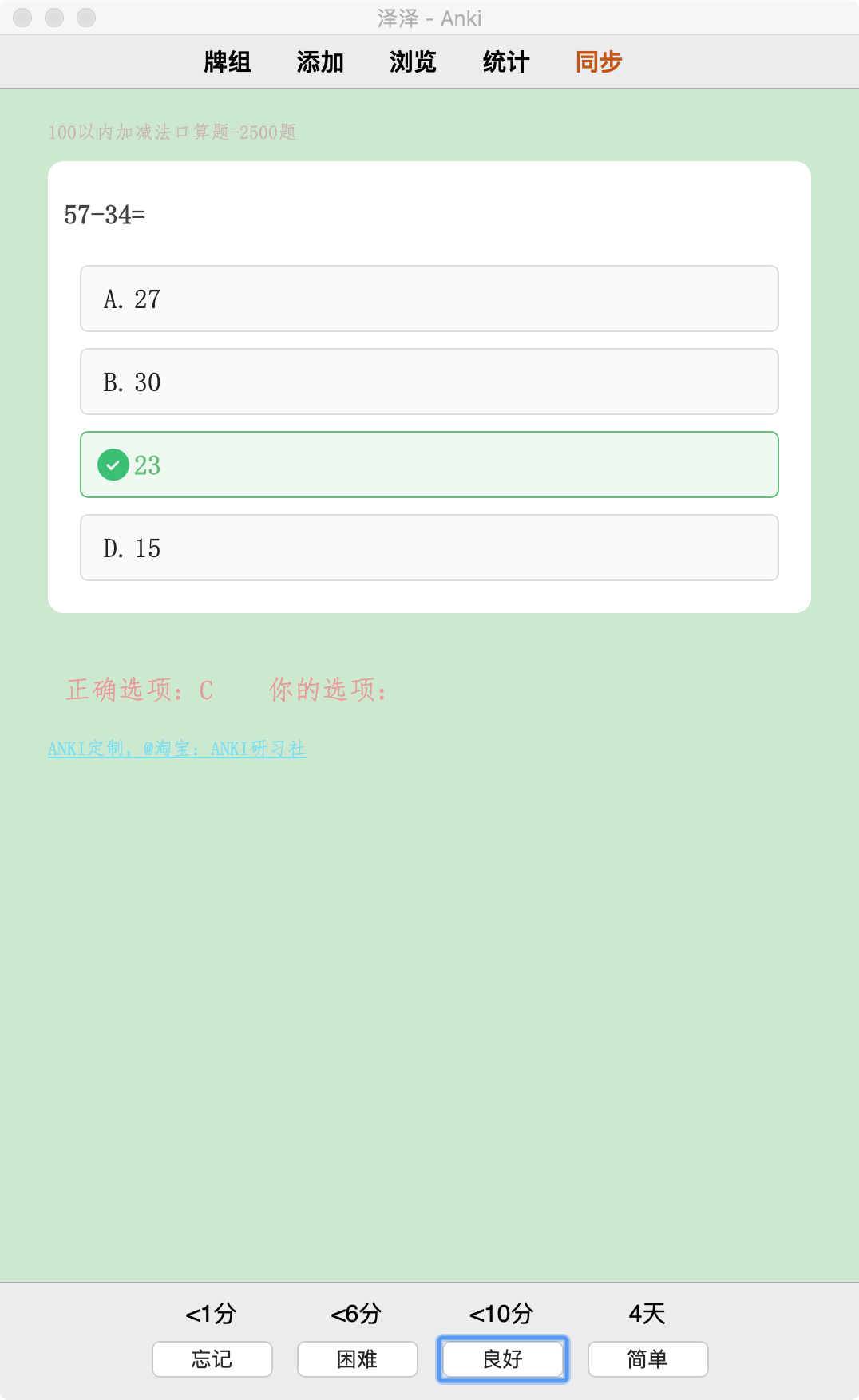
Task: Rate the card as 简单
Action: [x=648, y=1359]
